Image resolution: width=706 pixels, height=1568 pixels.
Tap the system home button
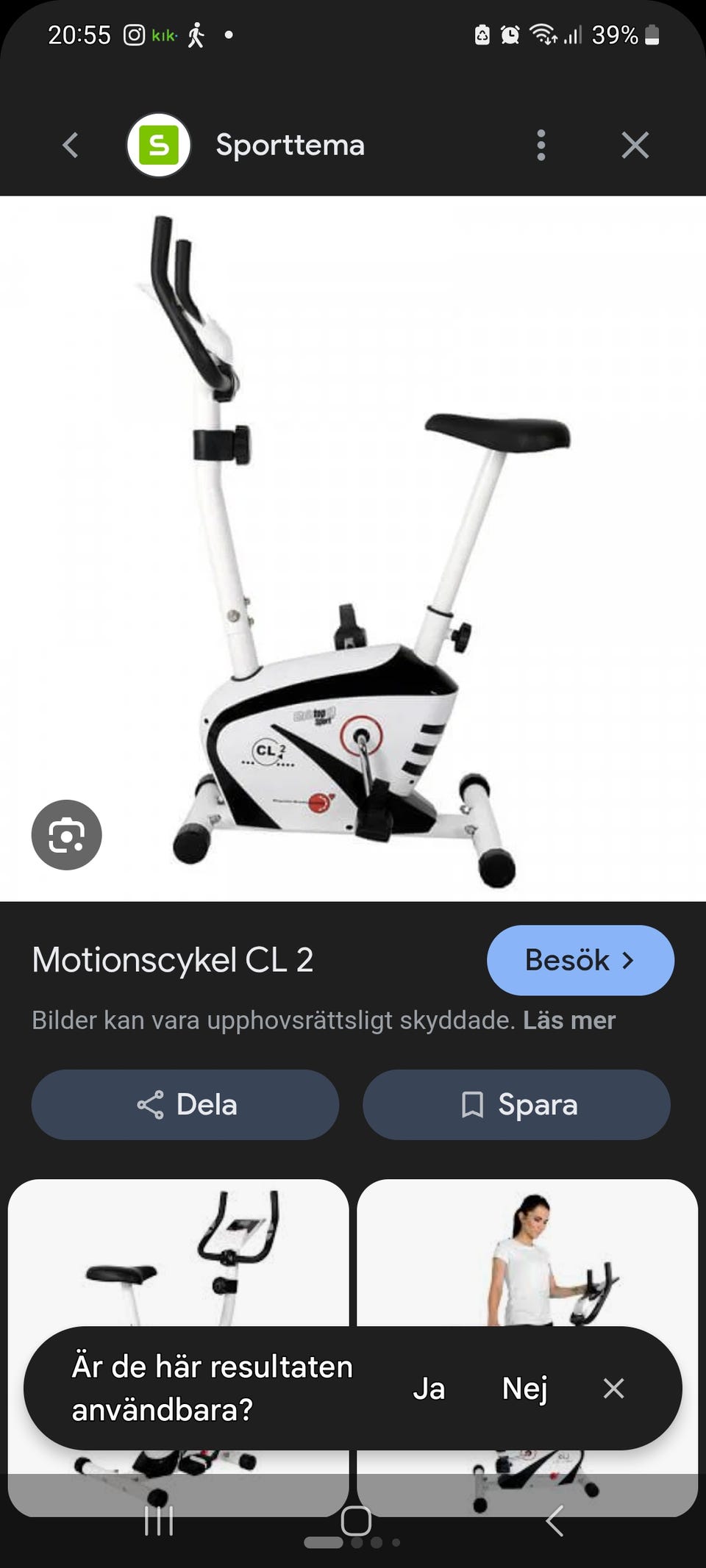pyautogui.click(x=356, y=1520)
